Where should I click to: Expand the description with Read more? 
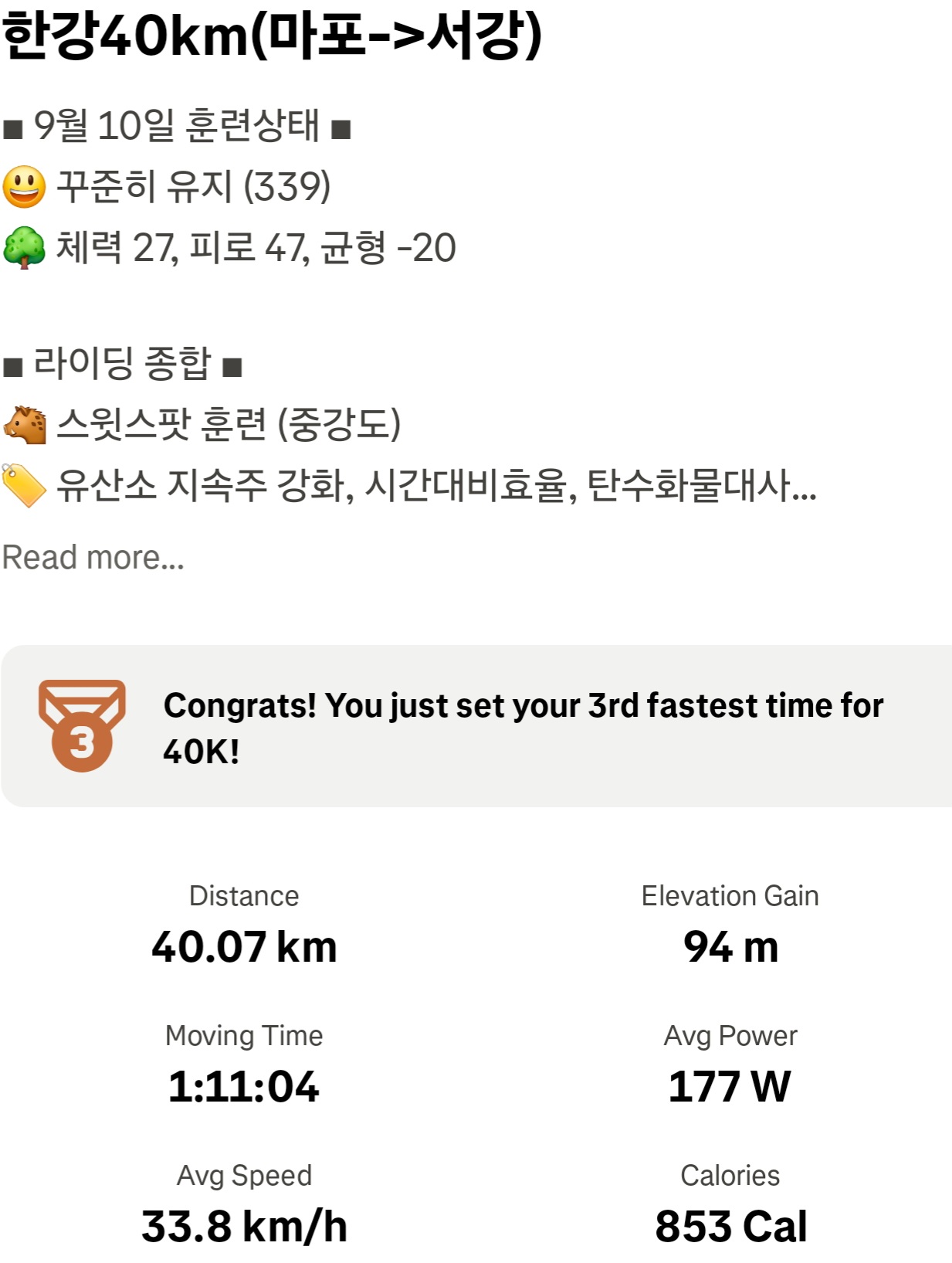click(x=93, y=557)
